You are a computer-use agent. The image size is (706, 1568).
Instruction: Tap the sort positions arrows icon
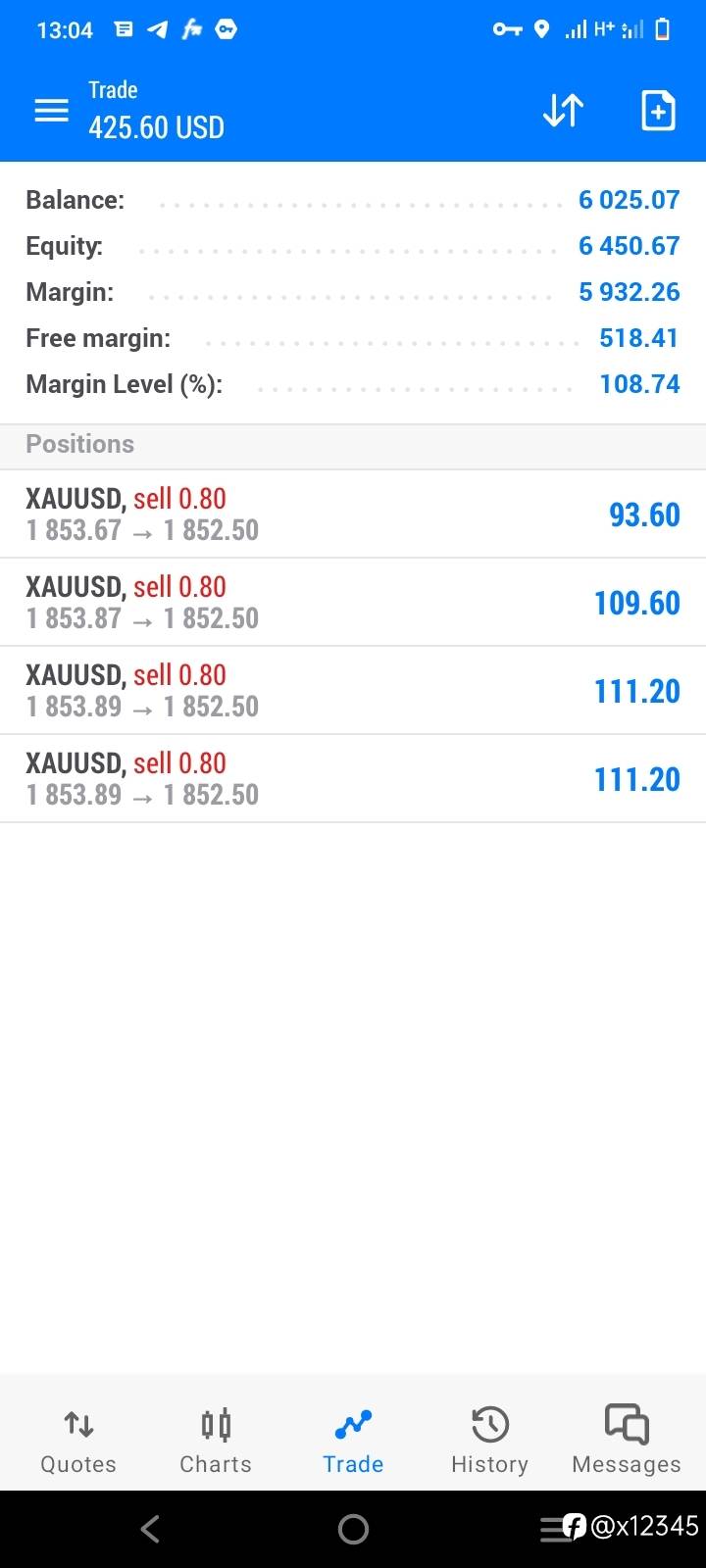click(563, 111)
